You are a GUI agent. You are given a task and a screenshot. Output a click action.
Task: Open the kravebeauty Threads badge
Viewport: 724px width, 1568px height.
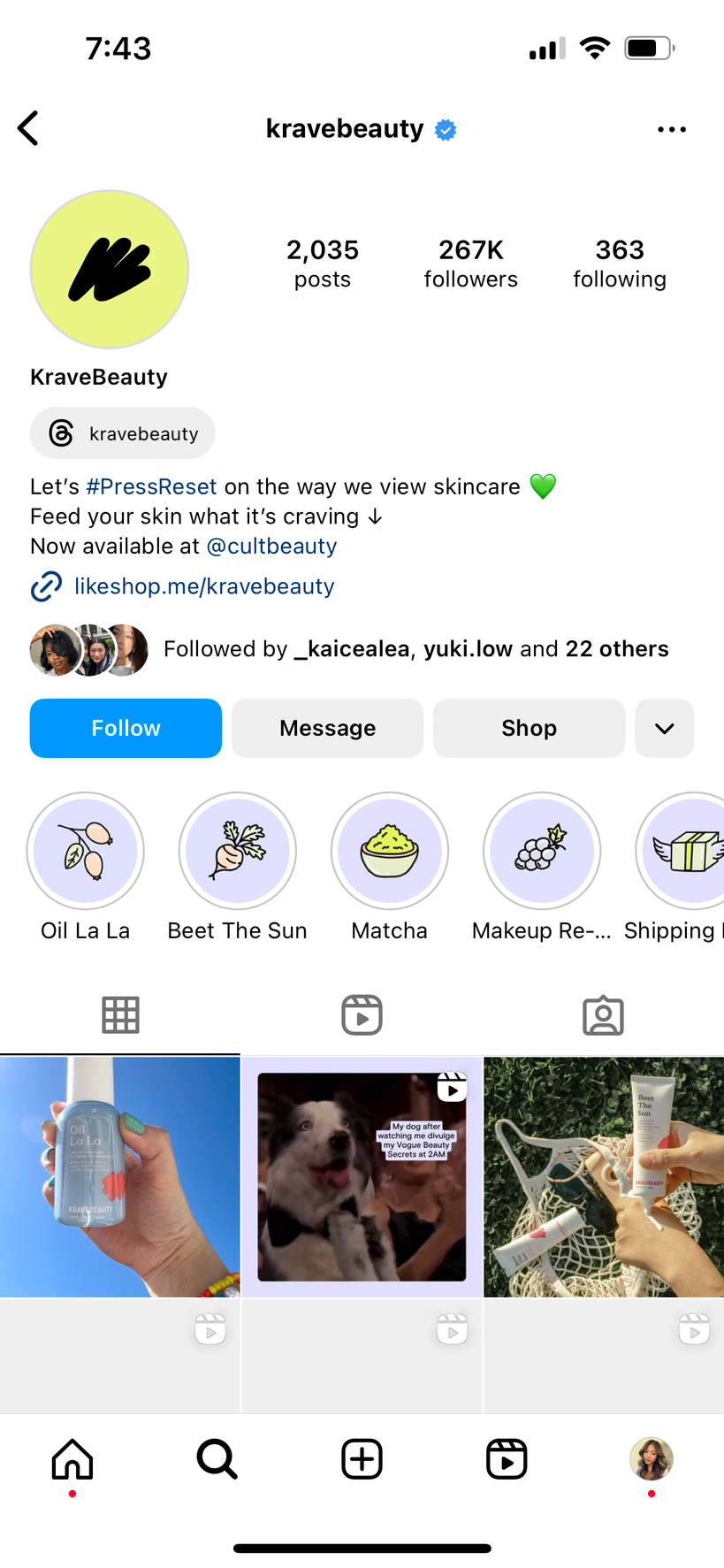click(123, 433)
